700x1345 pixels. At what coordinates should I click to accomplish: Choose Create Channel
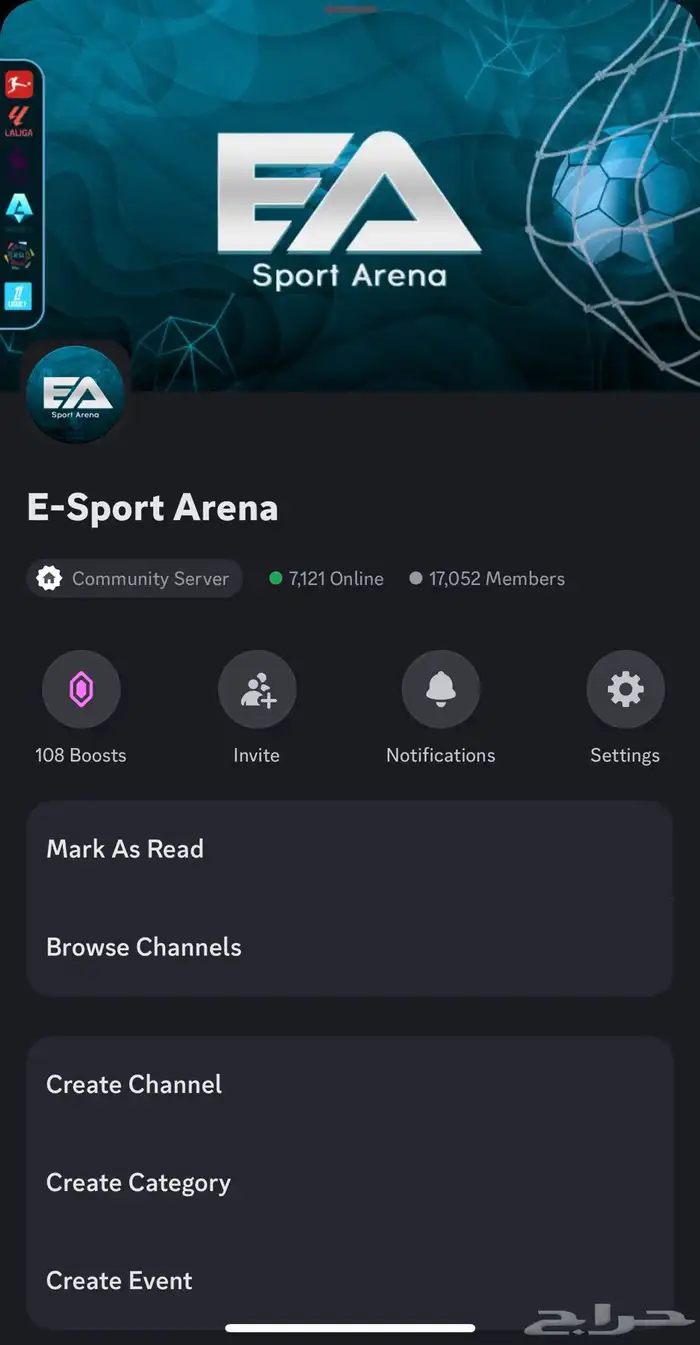point(349,1084)
